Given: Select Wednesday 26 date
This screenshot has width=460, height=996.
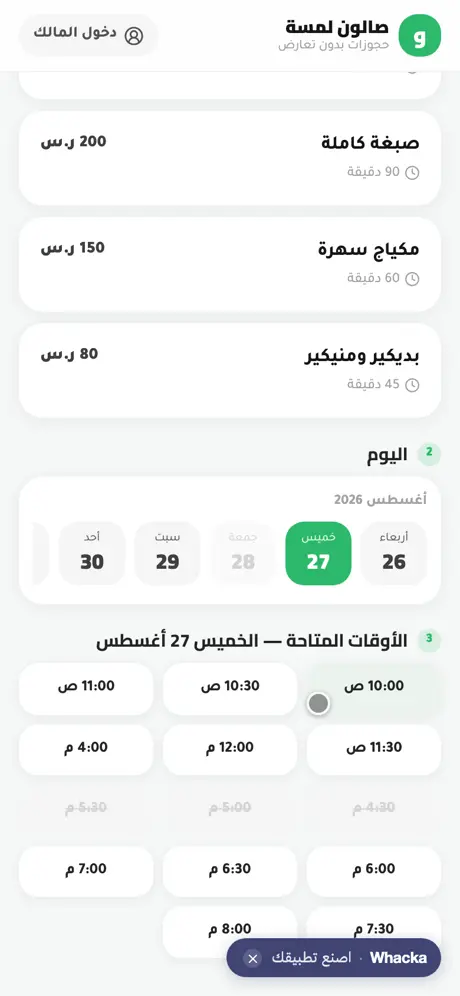Looking at the screenshot, I should [394, 553].
